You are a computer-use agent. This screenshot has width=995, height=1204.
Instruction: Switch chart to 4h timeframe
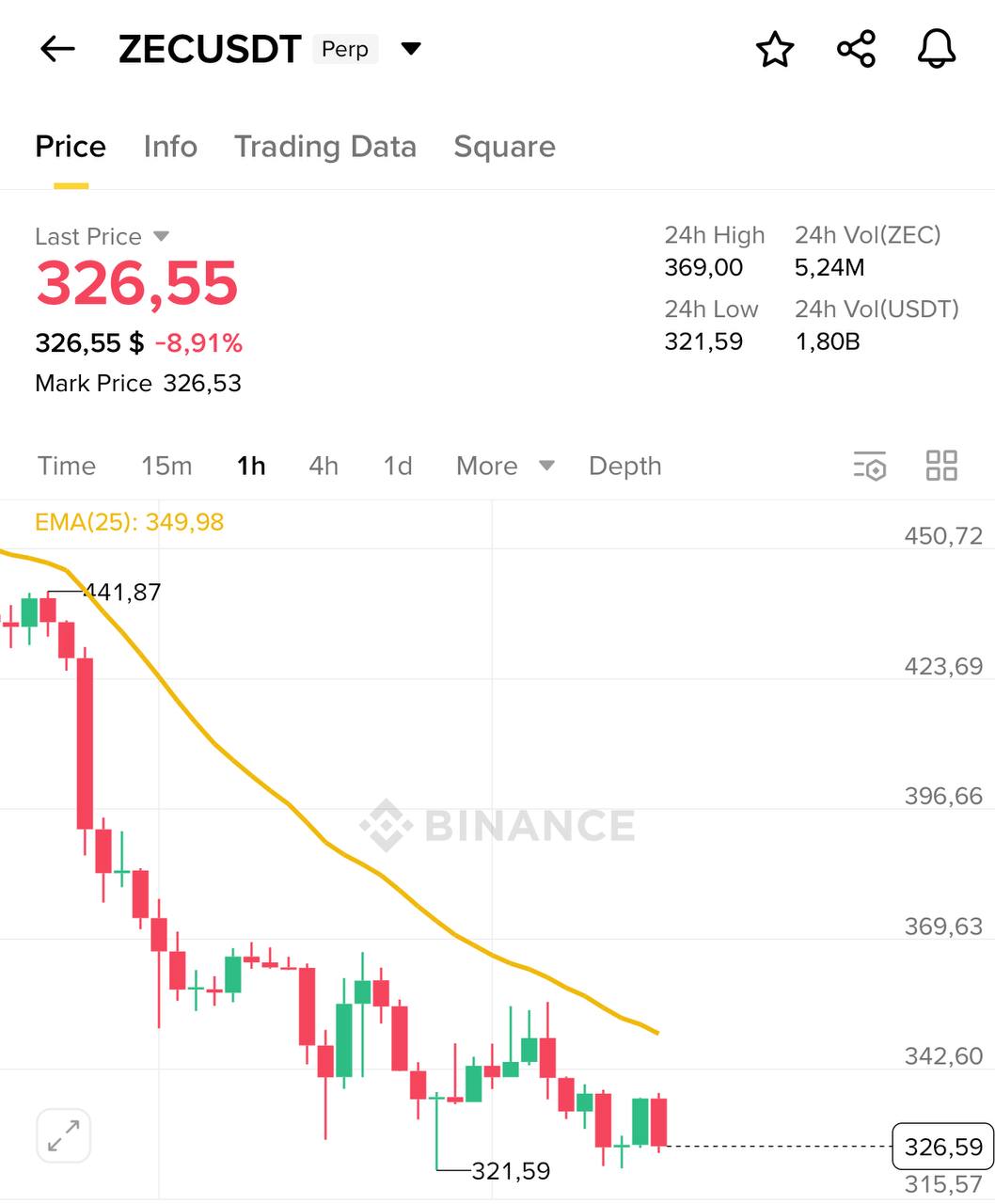pos(323,466)
